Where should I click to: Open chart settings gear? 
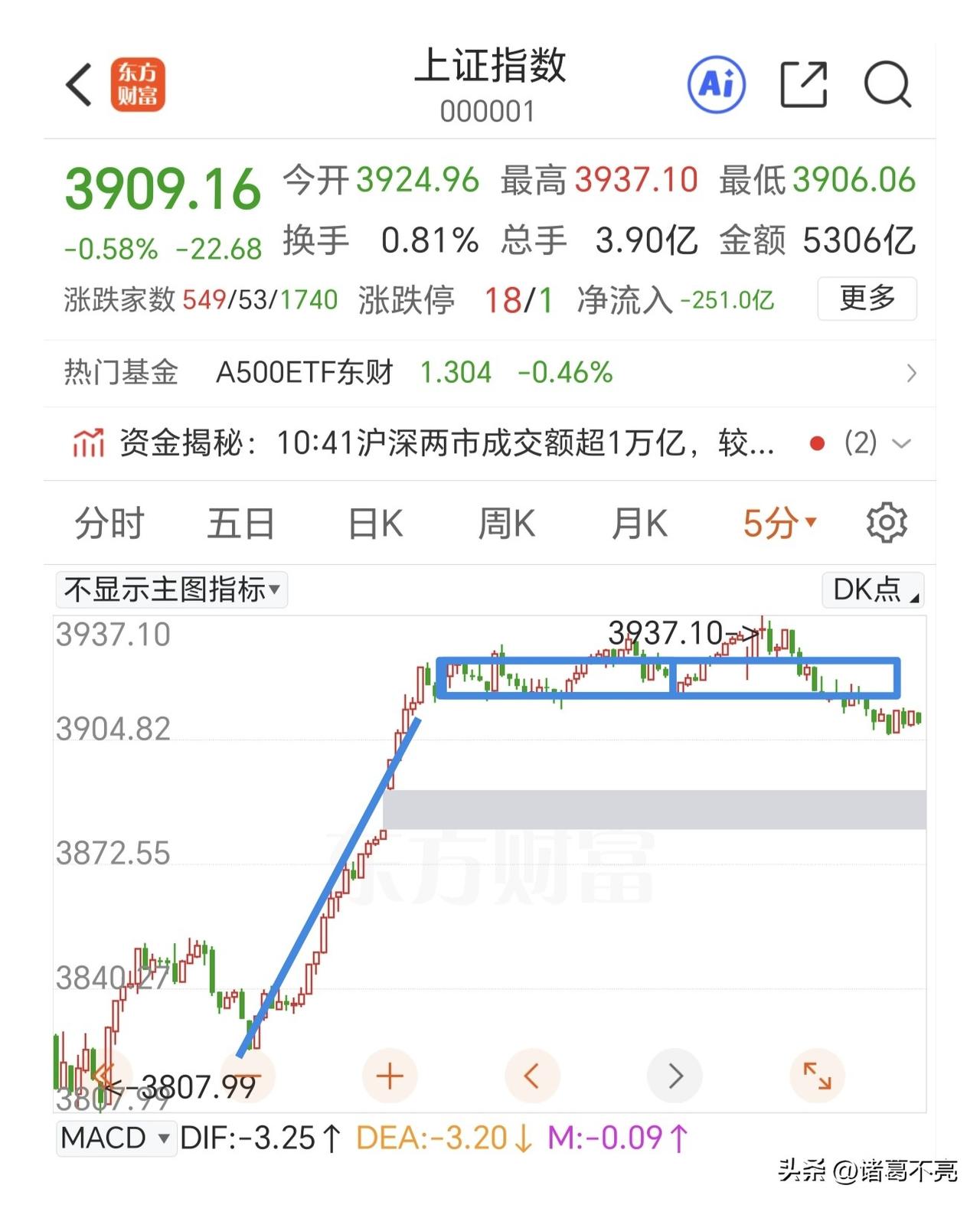[886, 524]
